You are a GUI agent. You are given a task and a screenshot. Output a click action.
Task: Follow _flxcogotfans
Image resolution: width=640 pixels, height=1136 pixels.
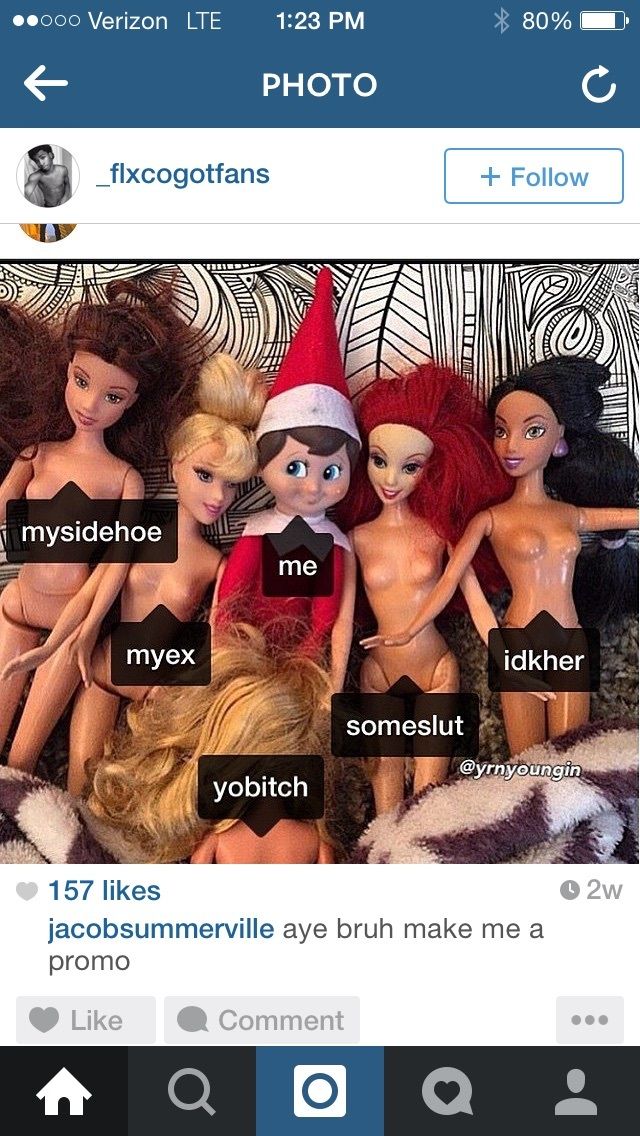(533, 176)
